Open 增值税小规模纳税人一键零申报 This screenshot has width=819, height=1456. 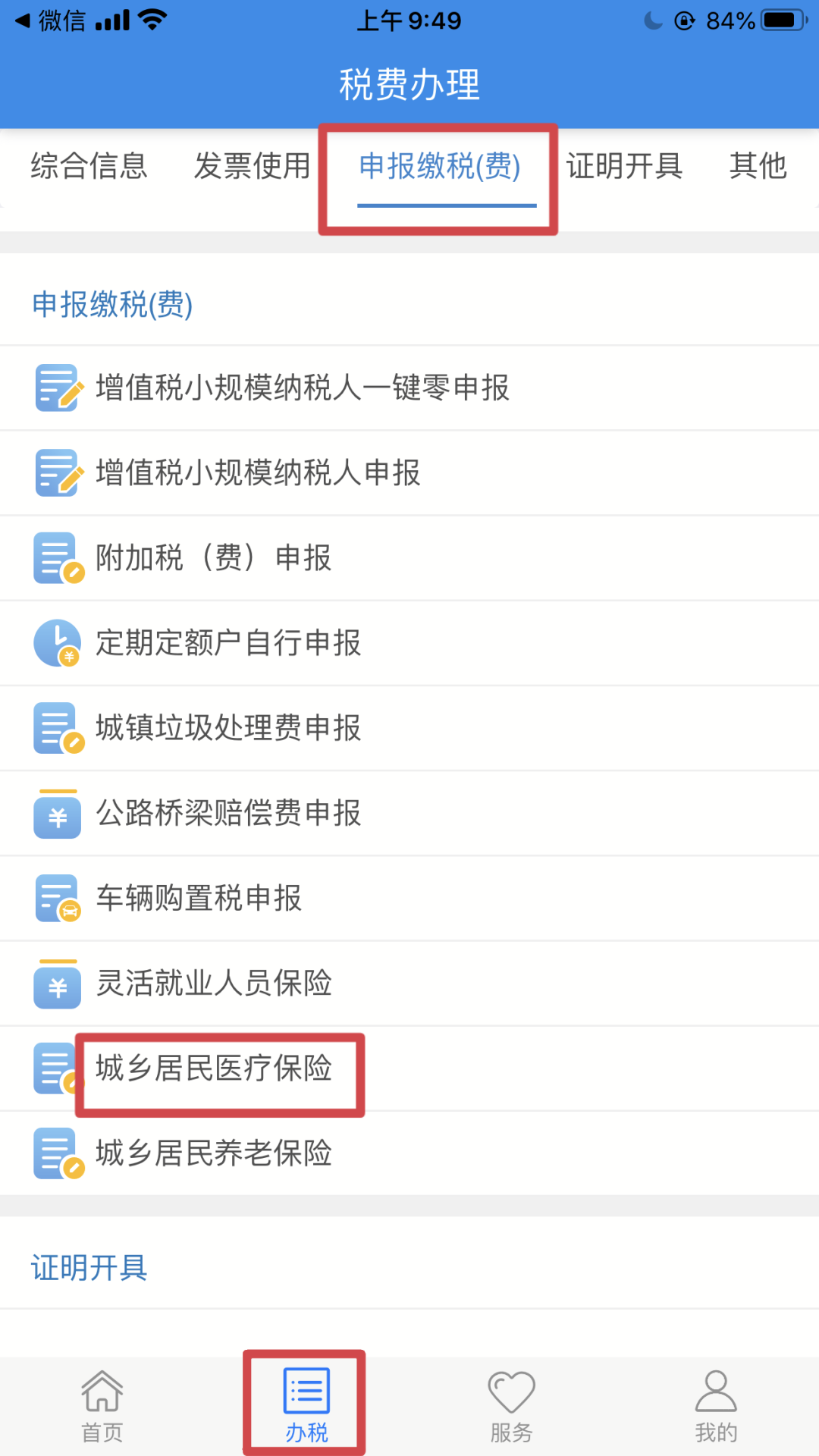tap(409, 388)
